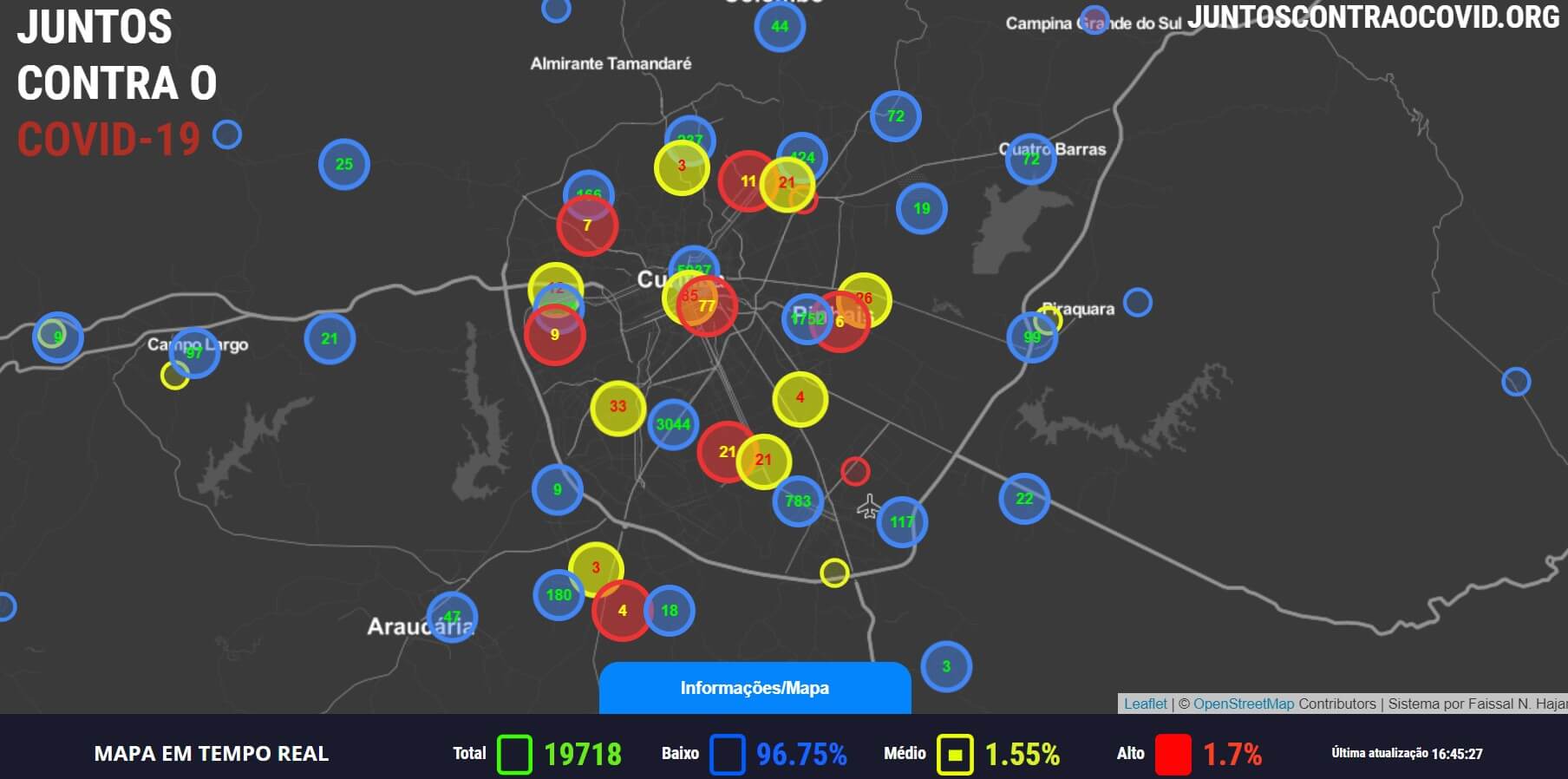The image size is (1568, 779).
Task: Open the blue marker labeled 19
Action: (921, 208)
